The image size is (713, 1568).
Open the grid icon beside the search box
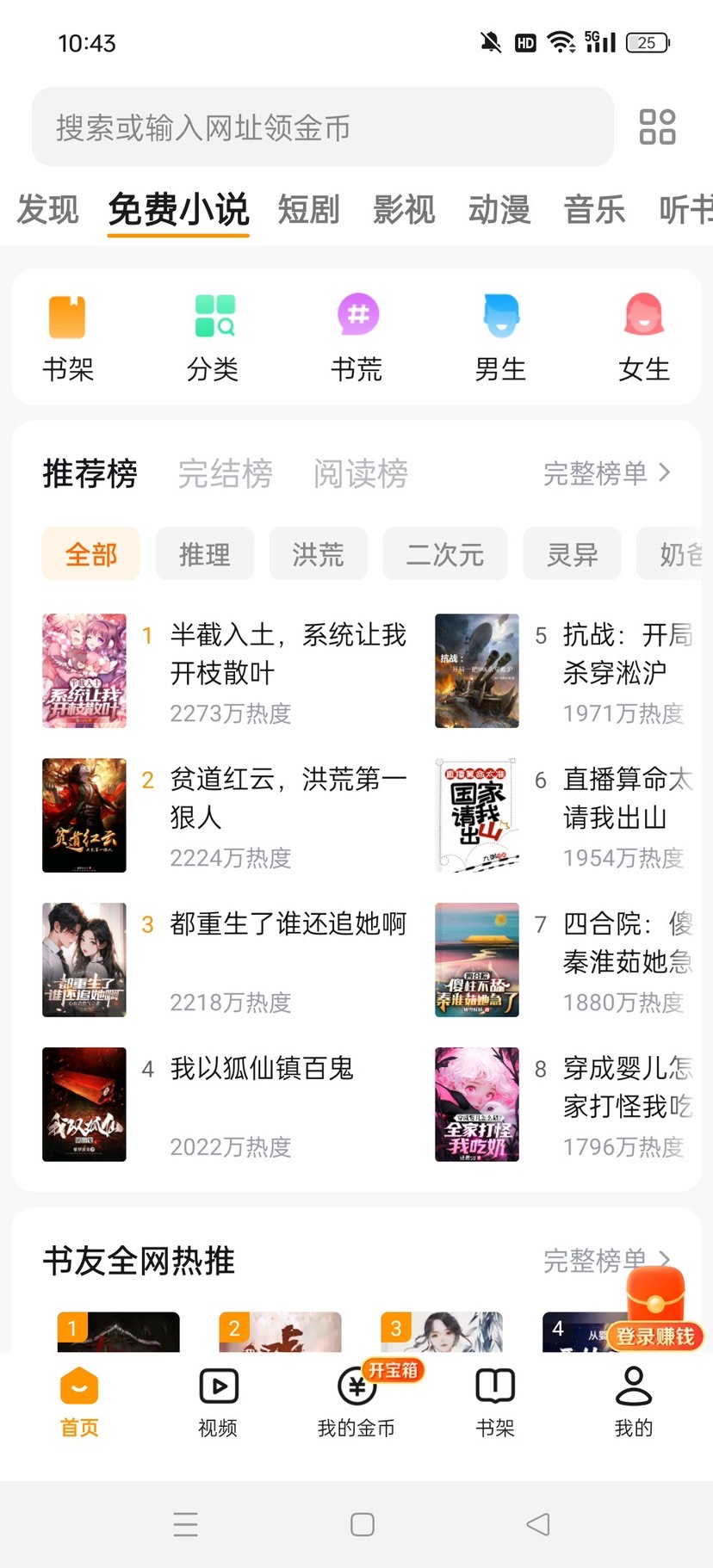click(x=657, y=127)
